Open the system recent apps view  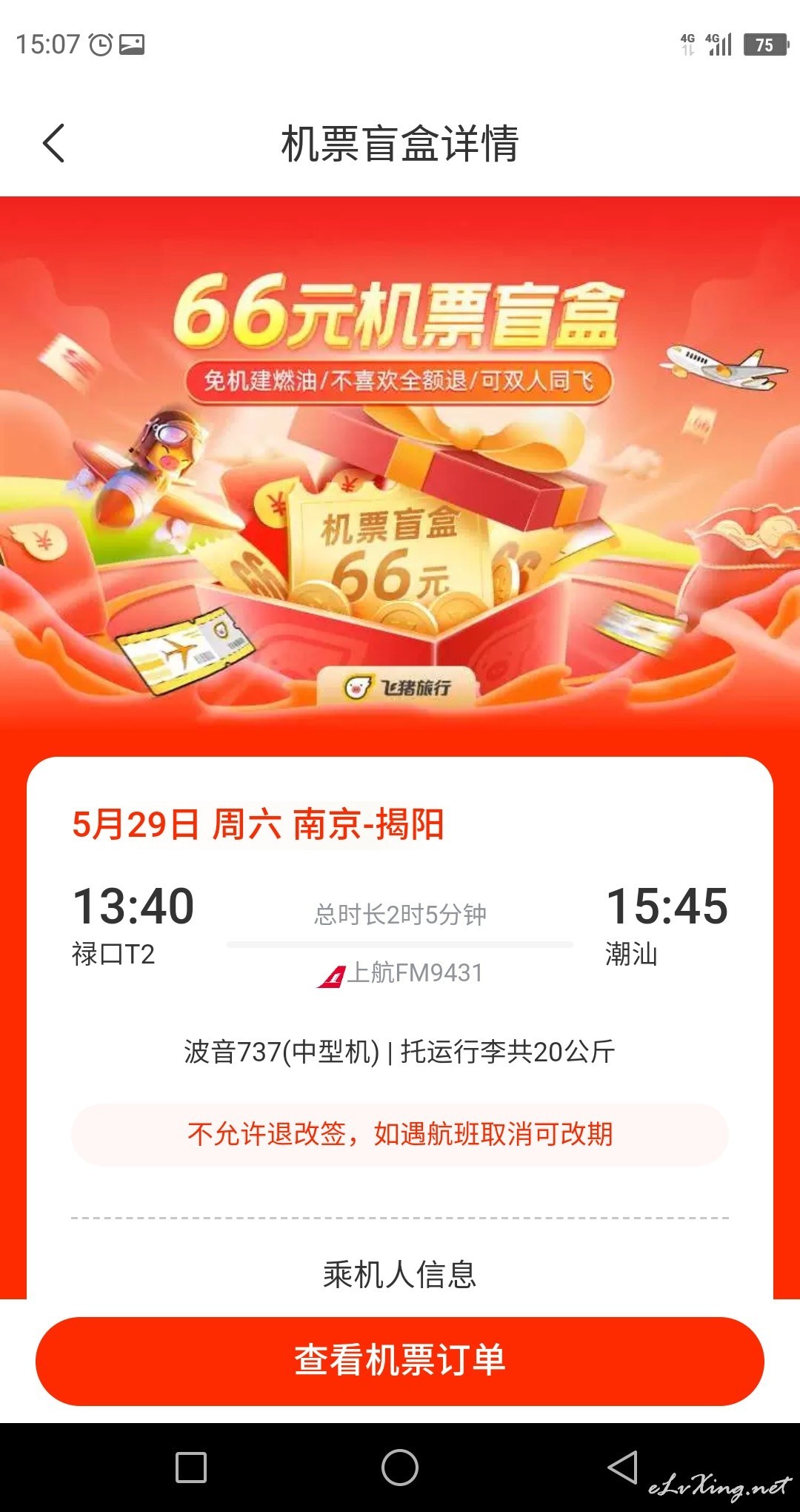click(x=191, y=1467)
